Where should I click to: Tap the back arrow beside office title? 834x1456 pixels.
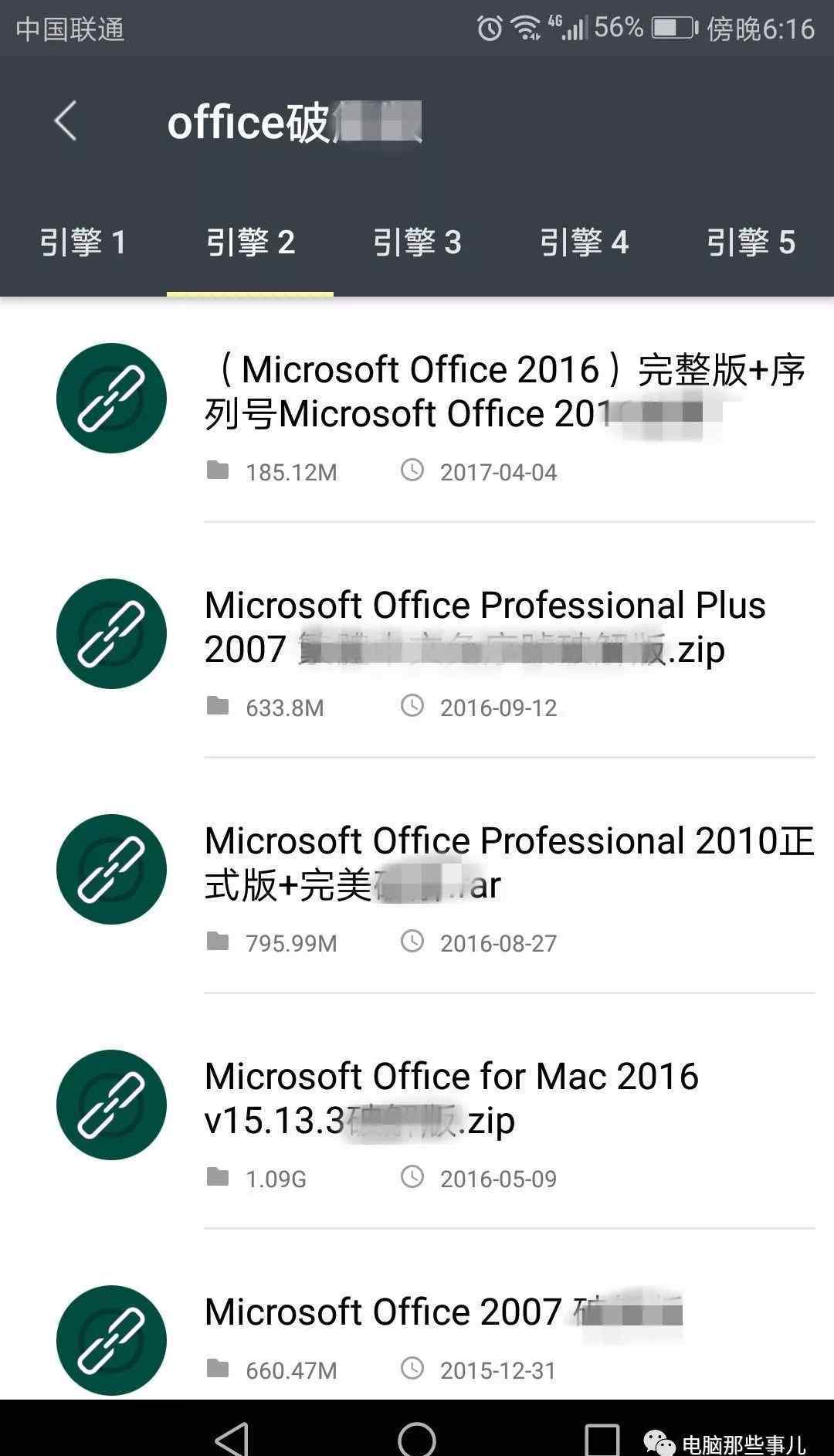coord(66,121)
